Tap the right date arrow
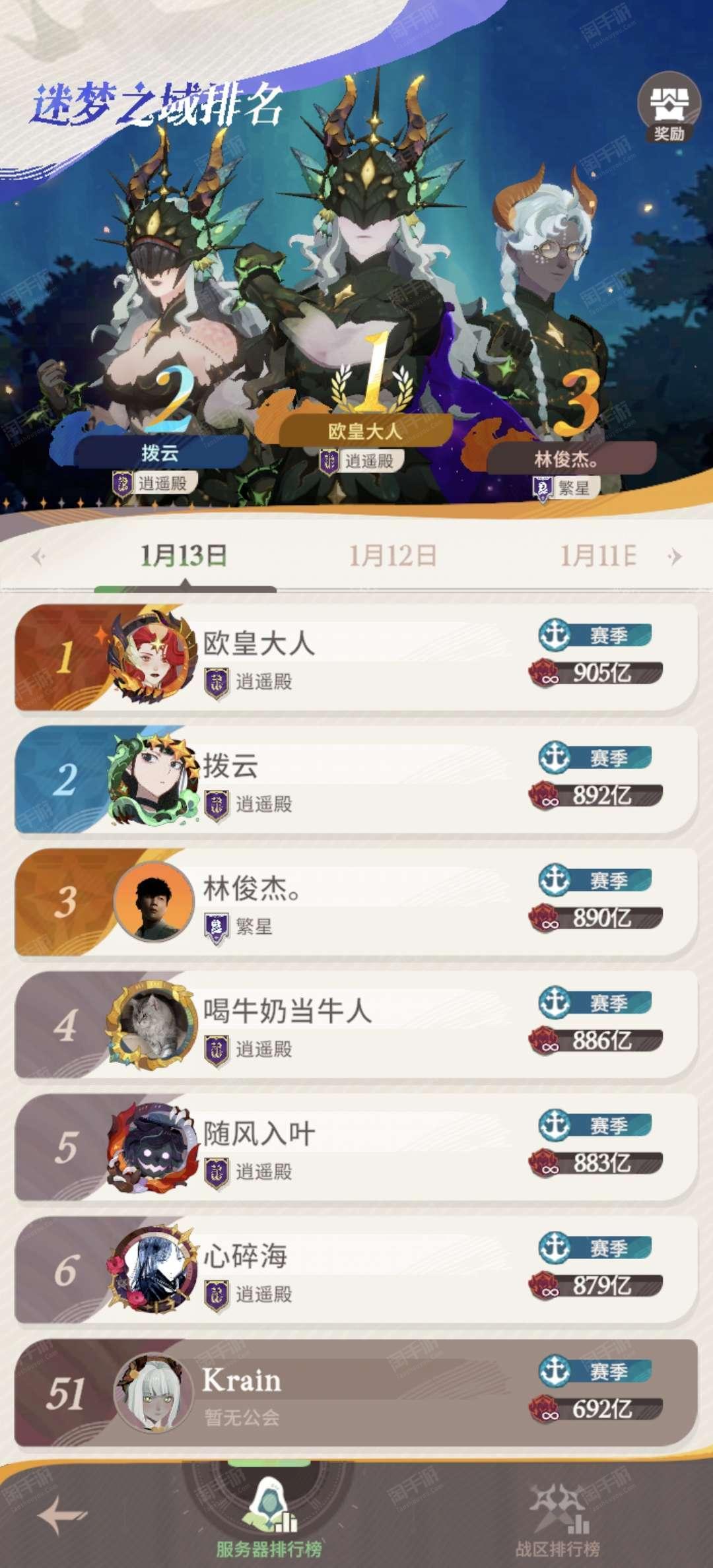Screen dimensions: 713x1568 674,557
